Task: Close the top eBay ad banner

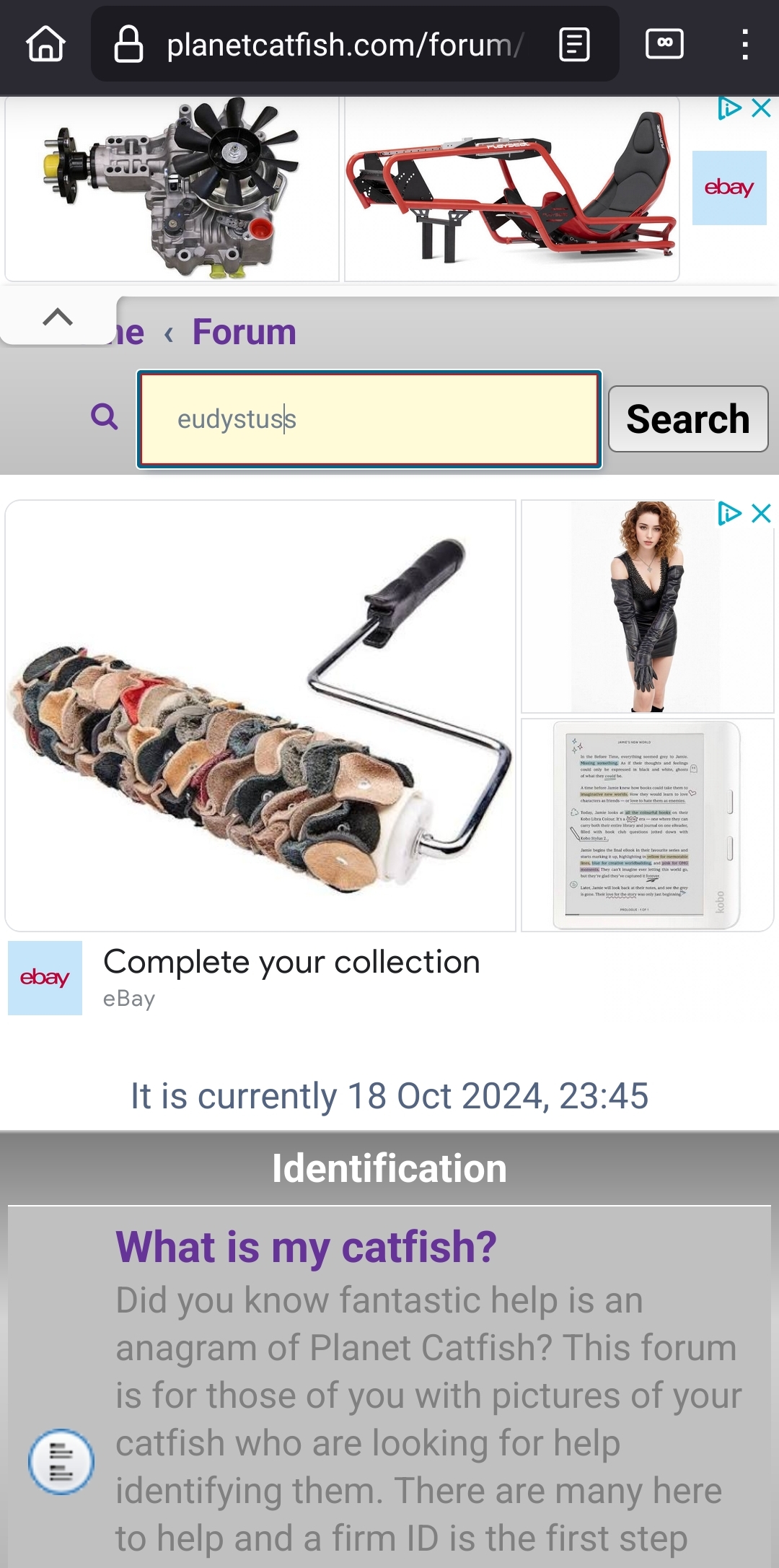Action: click(x=762, y=108)
